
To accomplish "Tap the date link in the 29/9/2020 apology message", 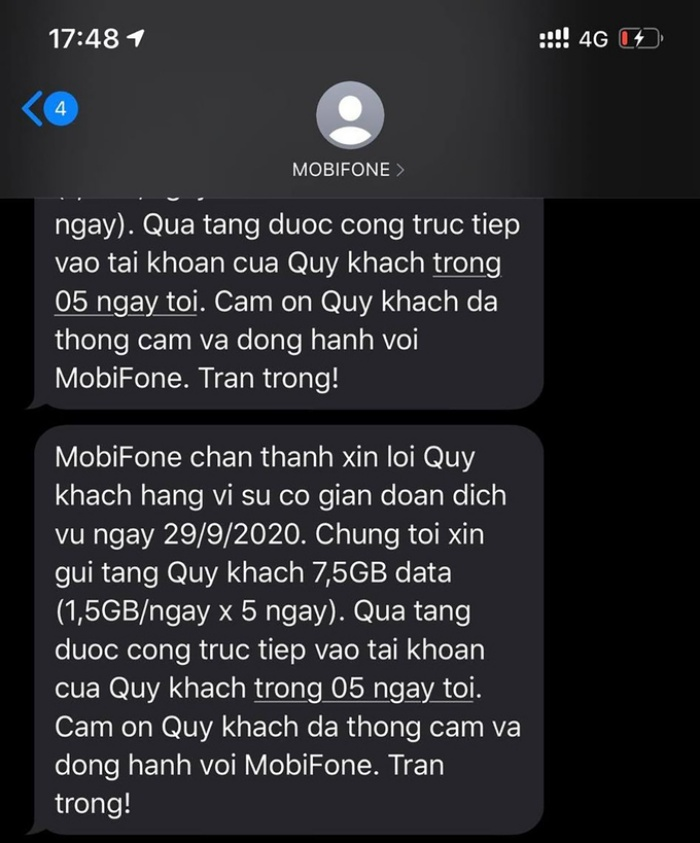I will (x=368, y=688).
